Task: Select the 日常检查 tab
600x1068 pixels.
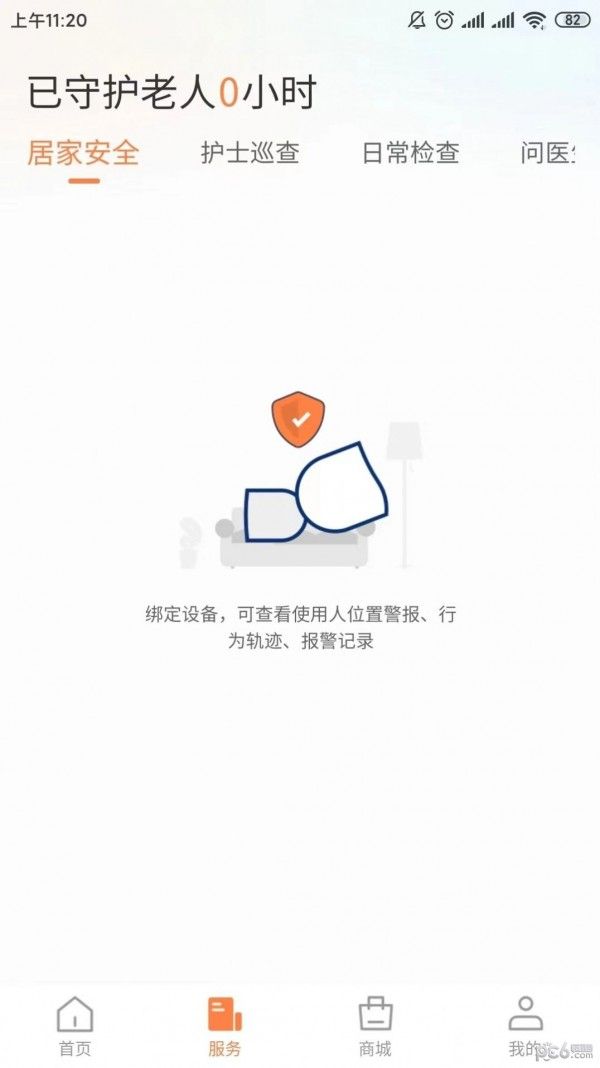Action: click(x=410, y=153)
